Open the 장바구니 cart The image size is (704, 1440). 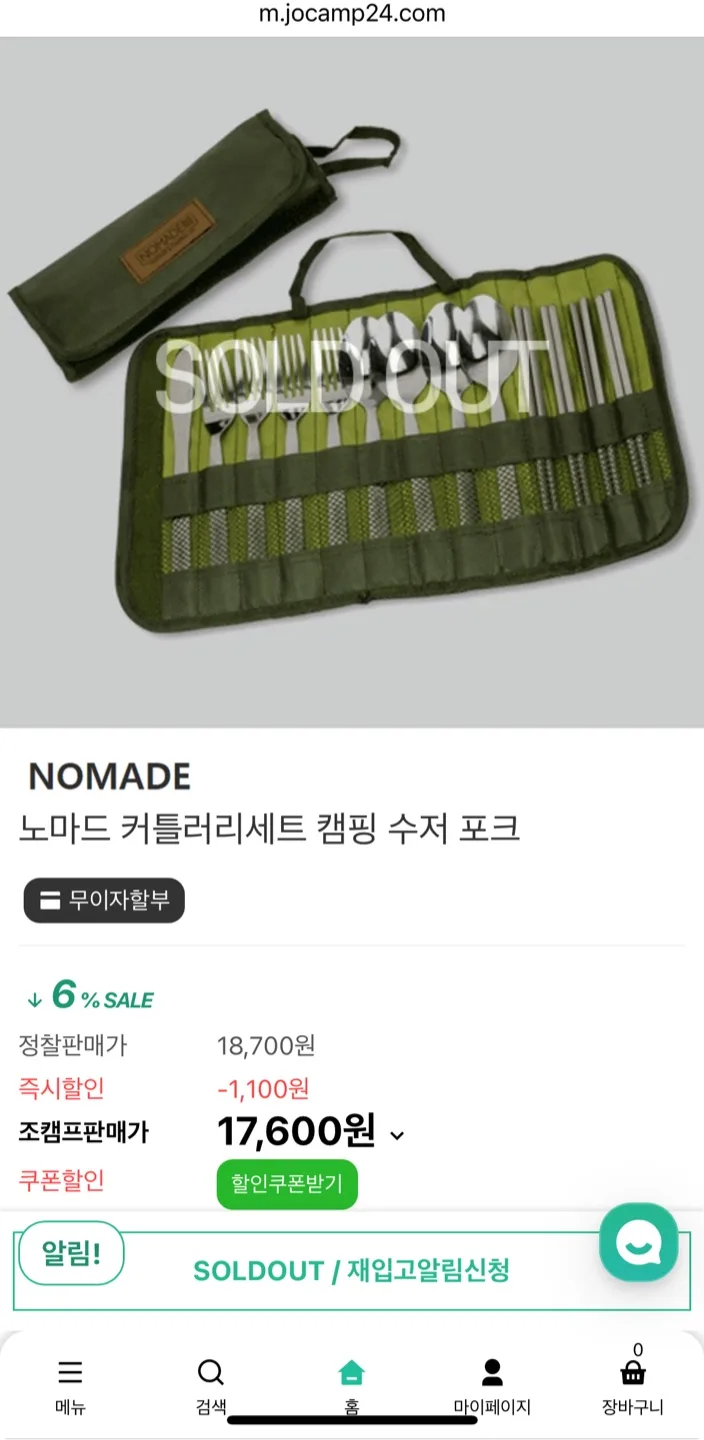[x=632, y=1385]
